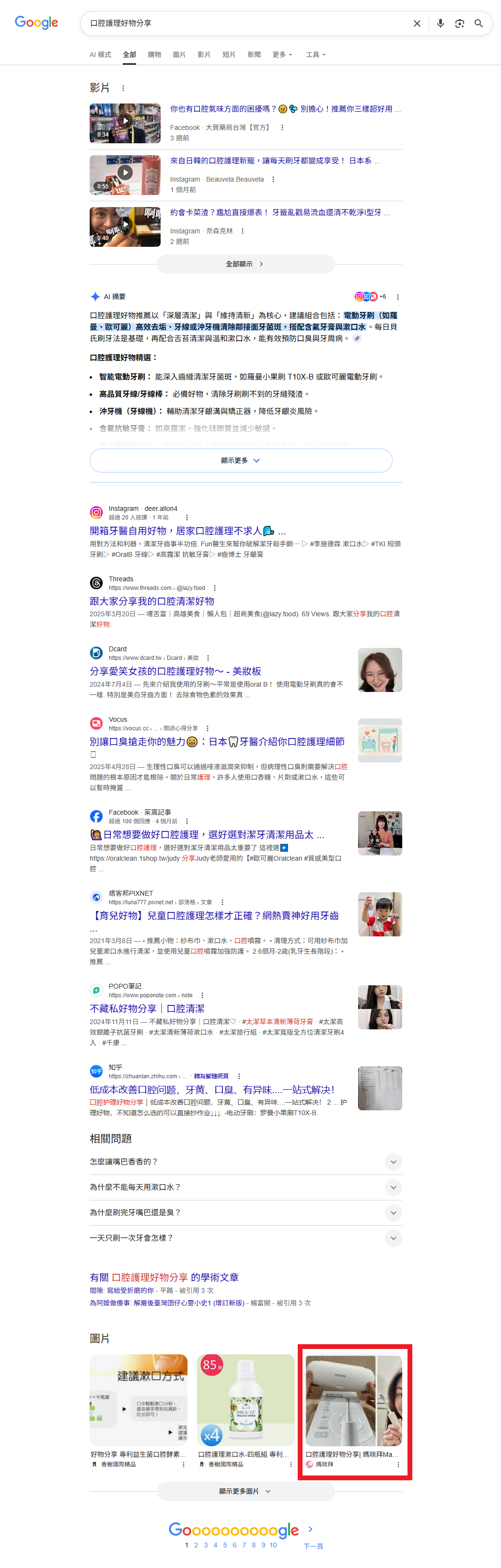Screen dimensions: 501x1568
Task: Expand the question 為什麼不能每天用漱口水？
Action: coord(245,1187)
